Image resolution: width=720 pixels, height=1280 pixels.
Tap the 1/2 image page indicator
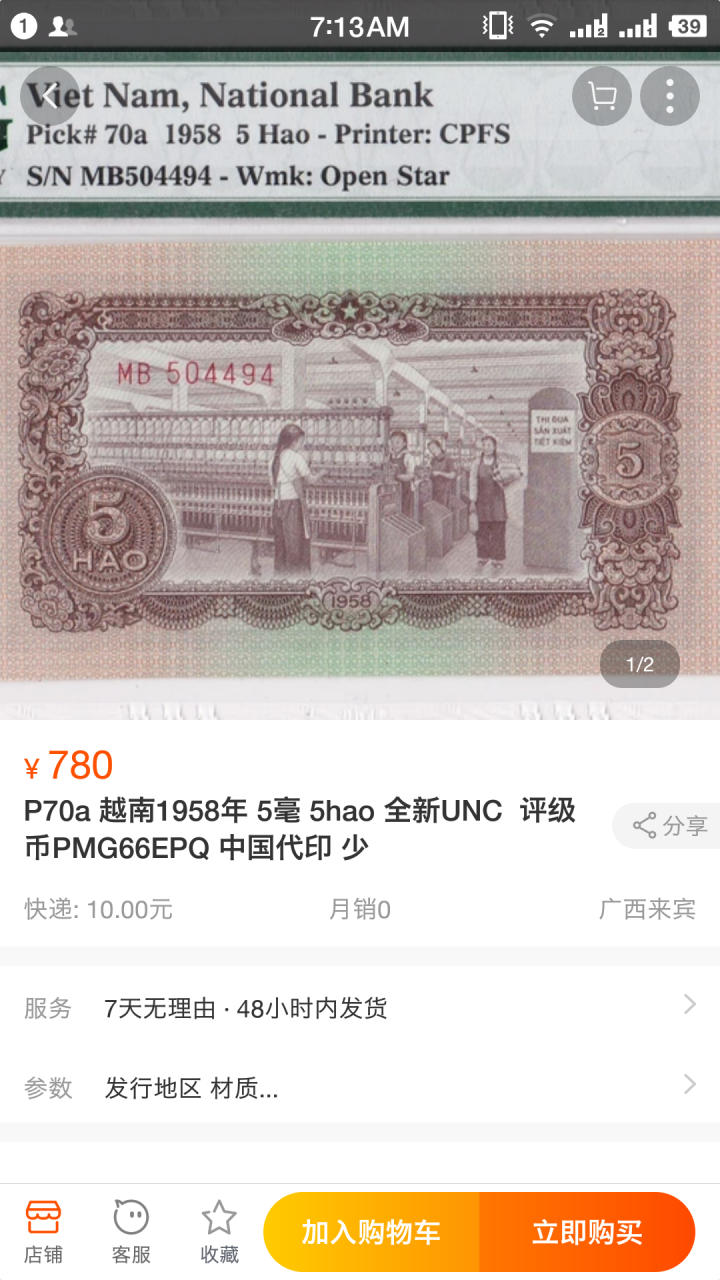pyautogui.click(x=639, y=663)
